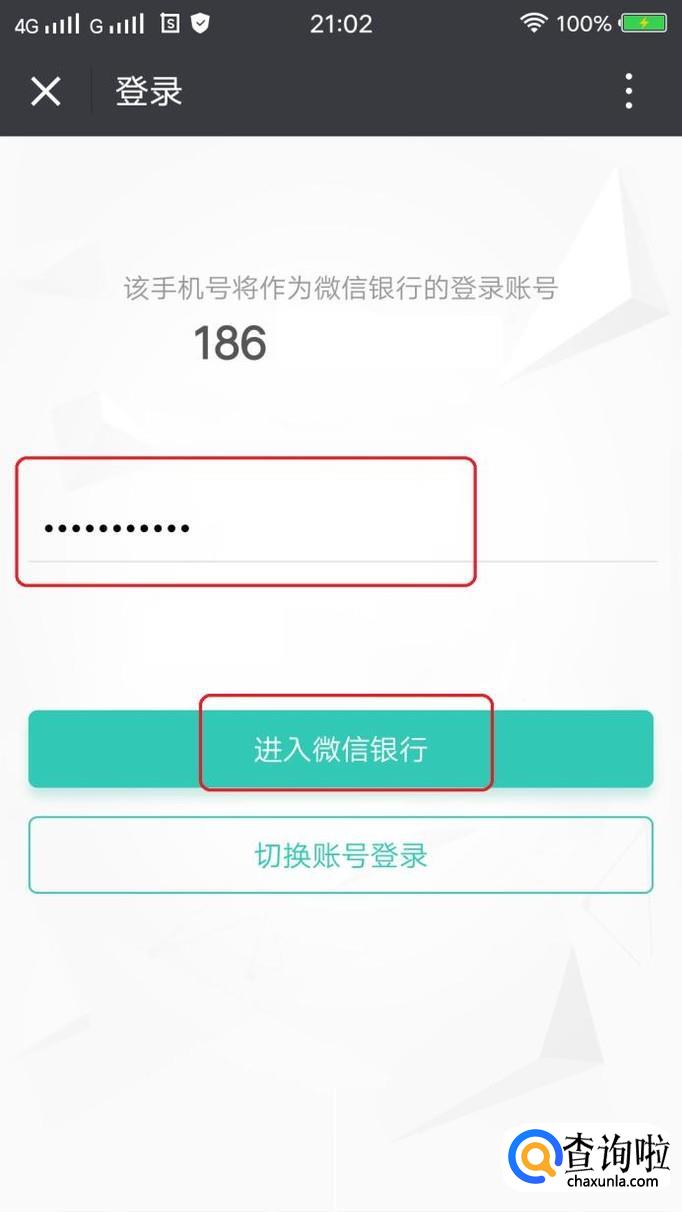Tap 切换账号登录 to switch accounts
The height and width of the screenshot is (1212, 682).
click(x=341, y=855)
